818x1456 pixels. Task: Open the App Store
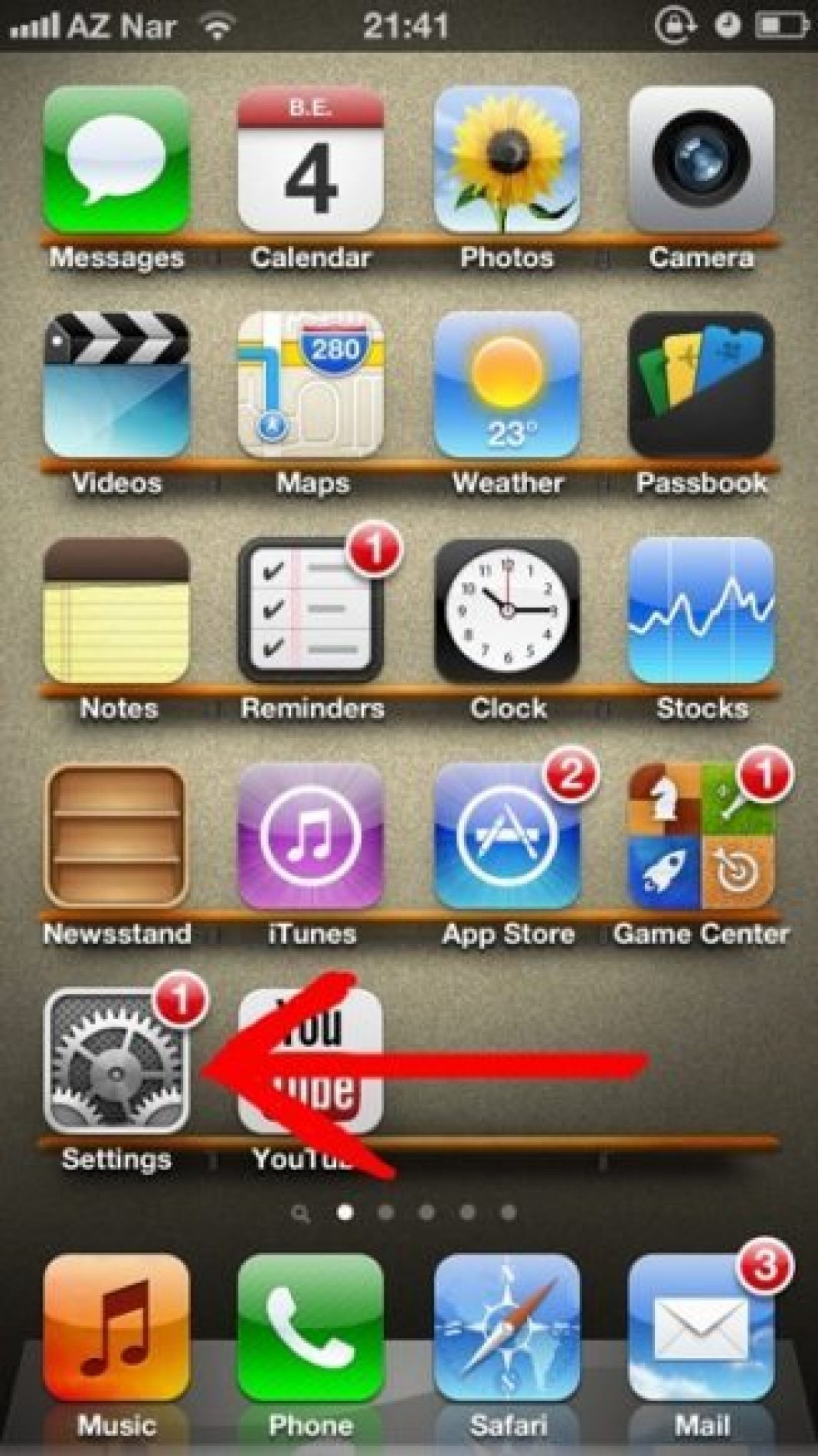[x=506, y=836]
